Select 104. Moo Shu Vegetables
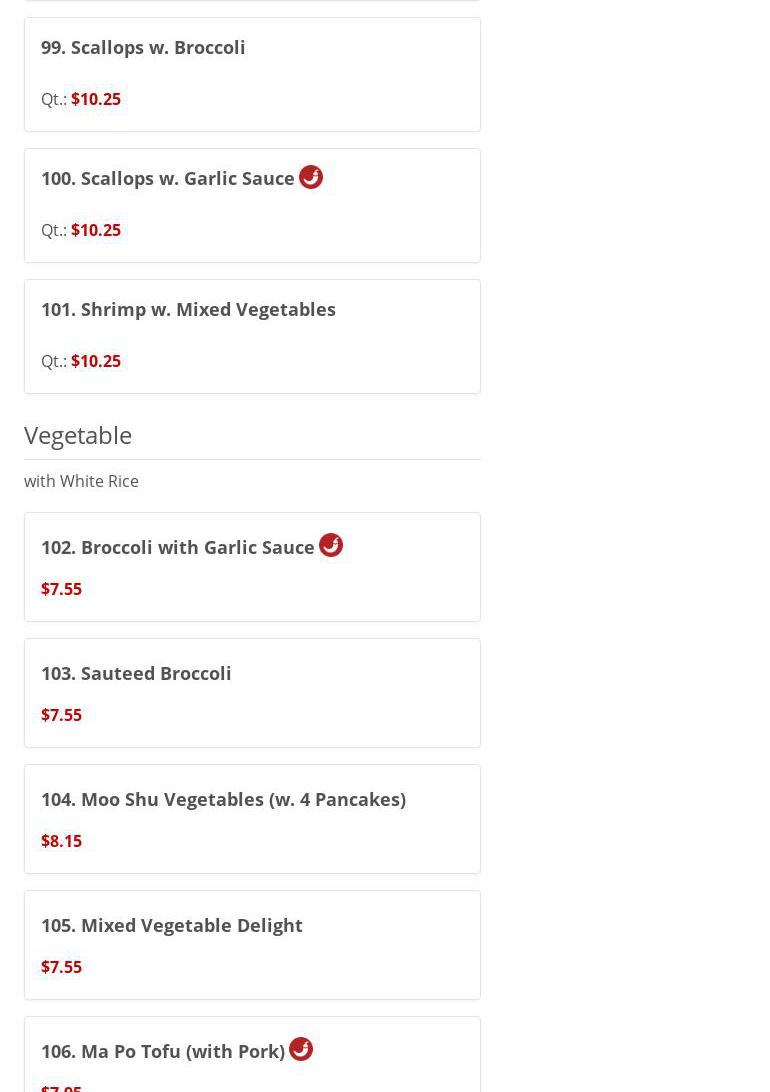The height and width of the screenshot is (1092, 770). pos(223,799)
